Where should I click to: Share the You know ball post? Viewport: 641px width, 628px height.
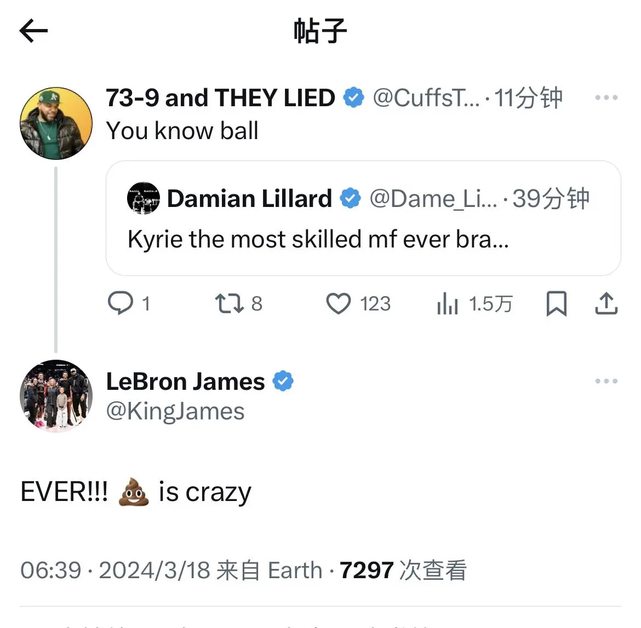tap(606, 304)
